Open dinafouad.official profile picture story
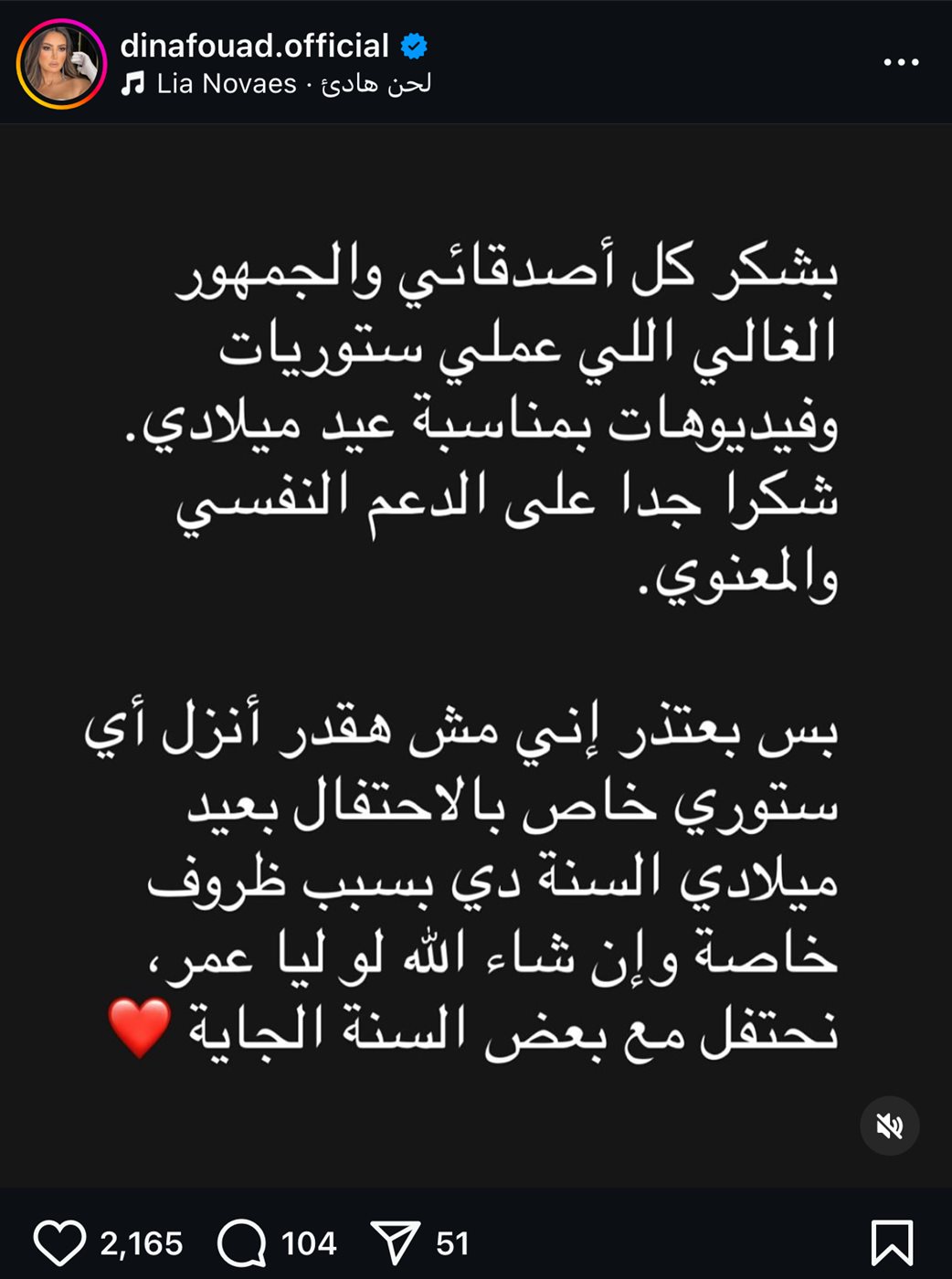Screen dimensions: 952x1279 [61, 64]
